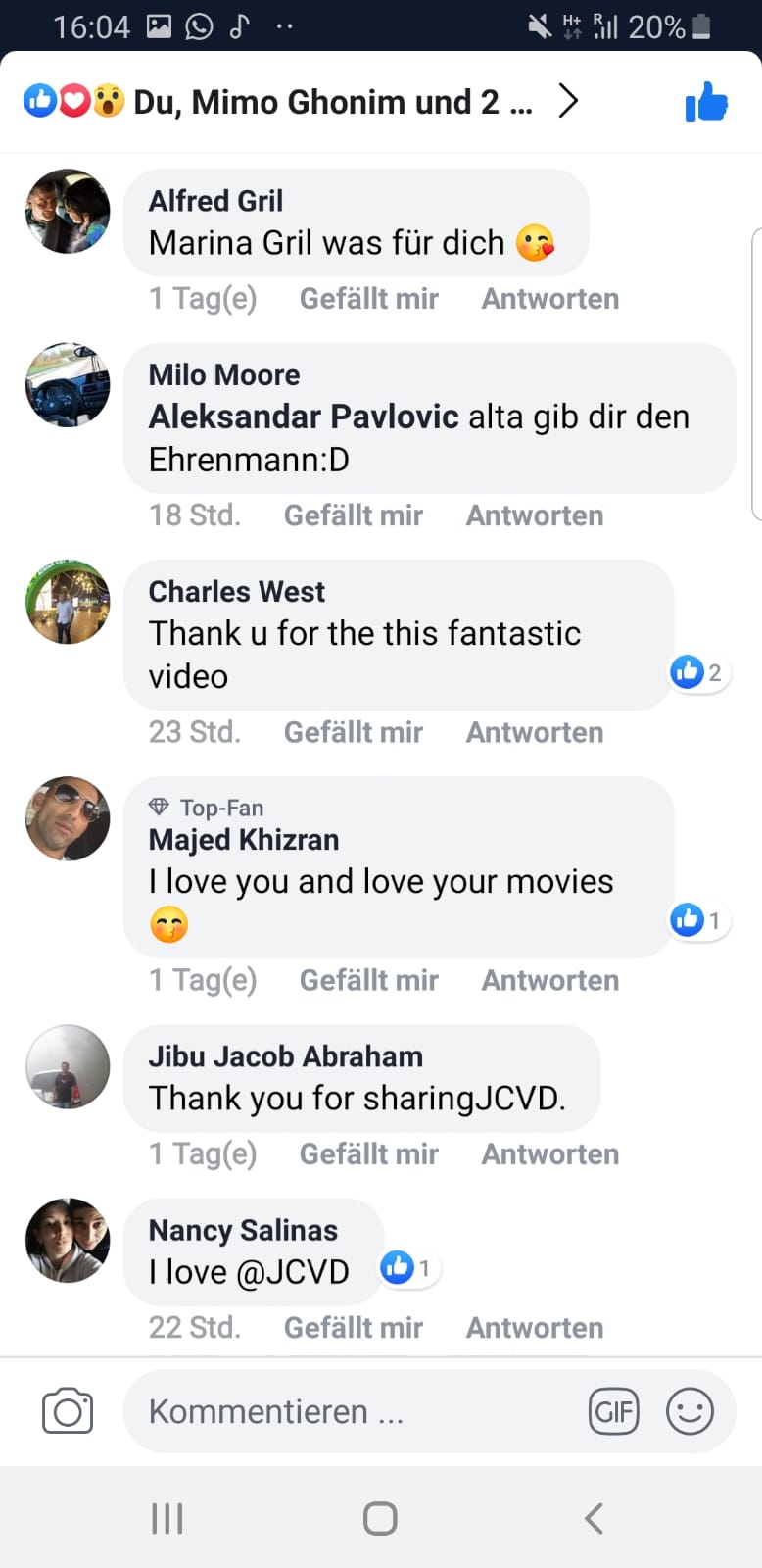Open the emoji smiley picker
The width and height of the screenshot is (762, 1568).
tap(690, 1412)
